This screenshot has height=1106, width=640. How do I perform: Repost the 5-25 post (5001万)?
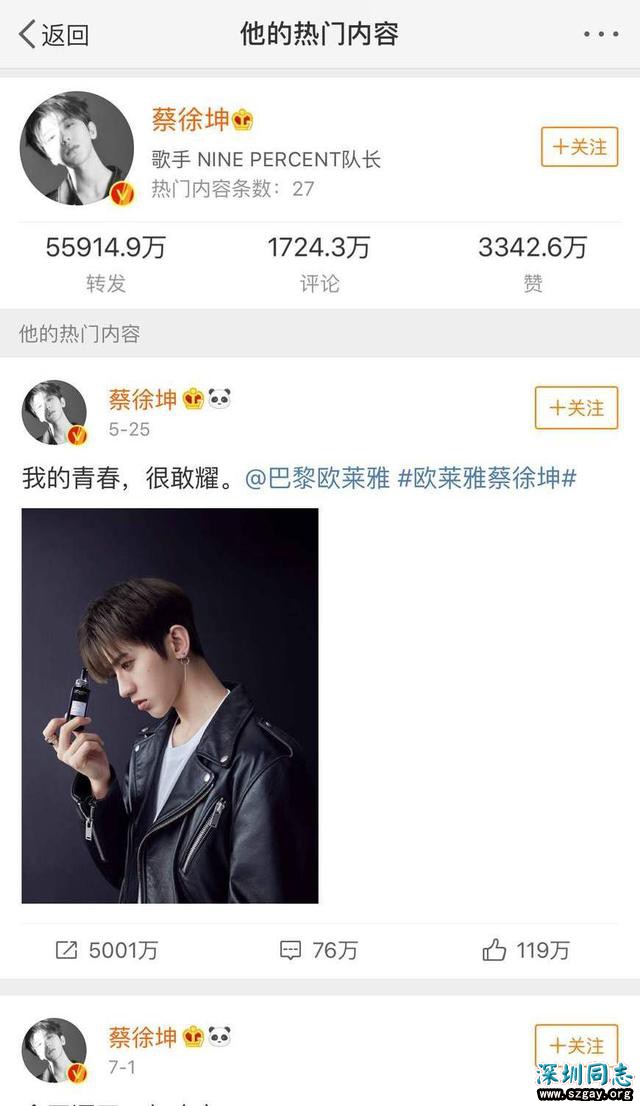click(x=107, y=950)
